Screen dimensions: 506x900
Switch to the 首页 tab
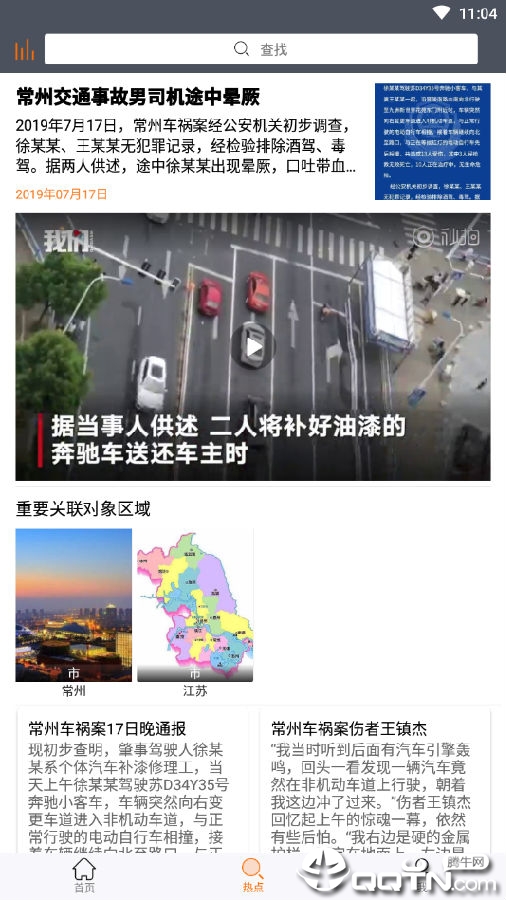pos(84,875)
